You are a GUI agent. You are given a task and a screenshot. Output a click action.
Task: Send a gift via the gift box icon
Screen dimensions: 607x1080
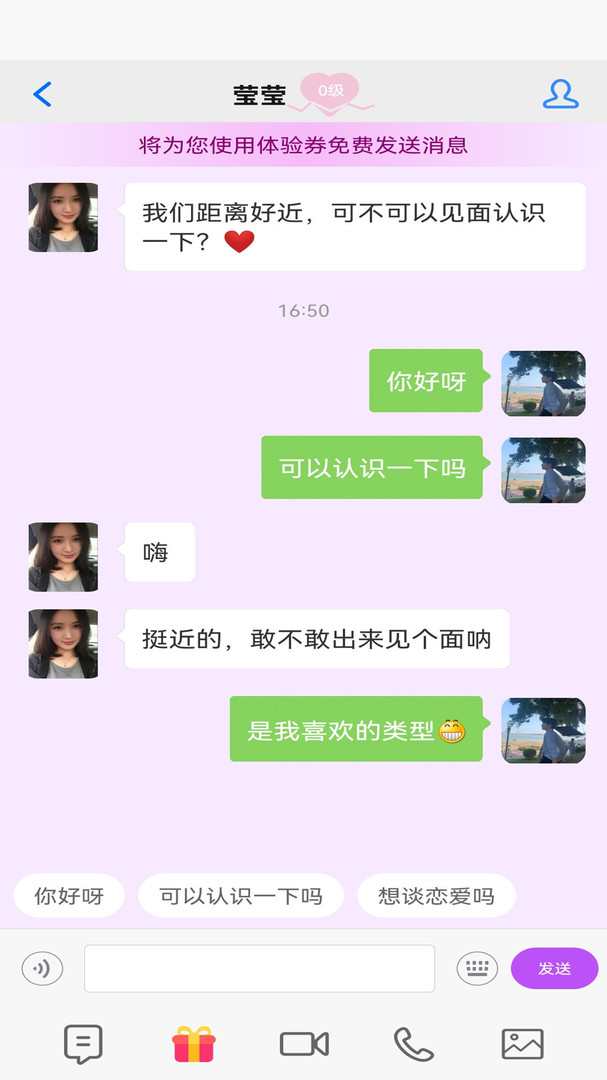194,1044
